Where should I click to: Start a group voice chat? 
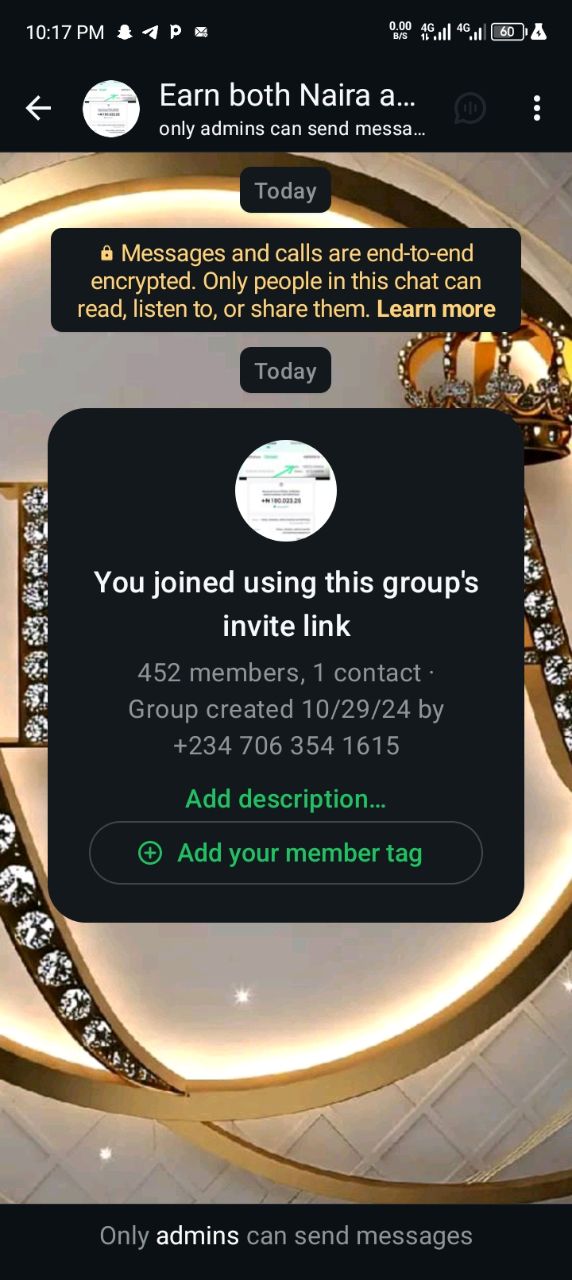[470, 108]
